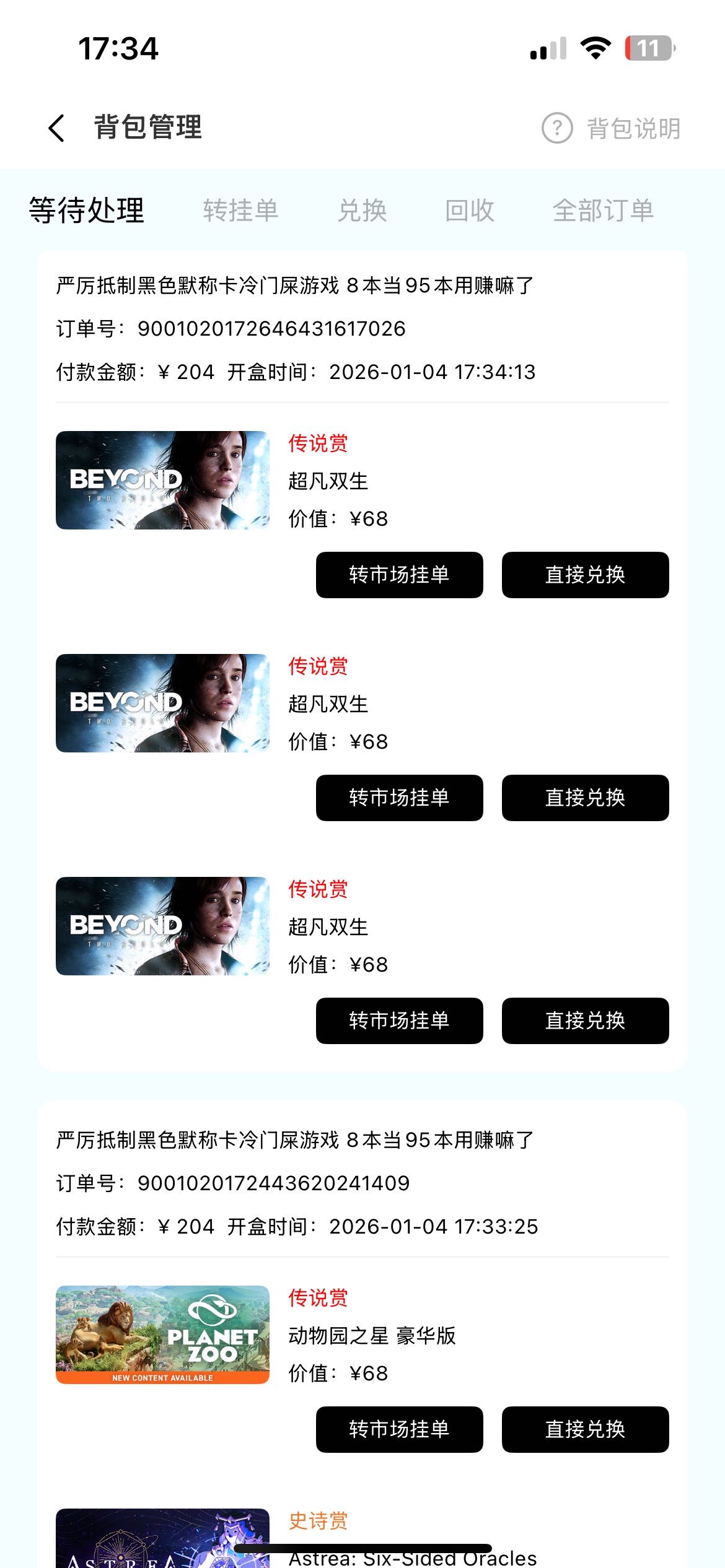Open 背包说明 help
Viewport: 725px width, 1568px height.
pos(611,128)
